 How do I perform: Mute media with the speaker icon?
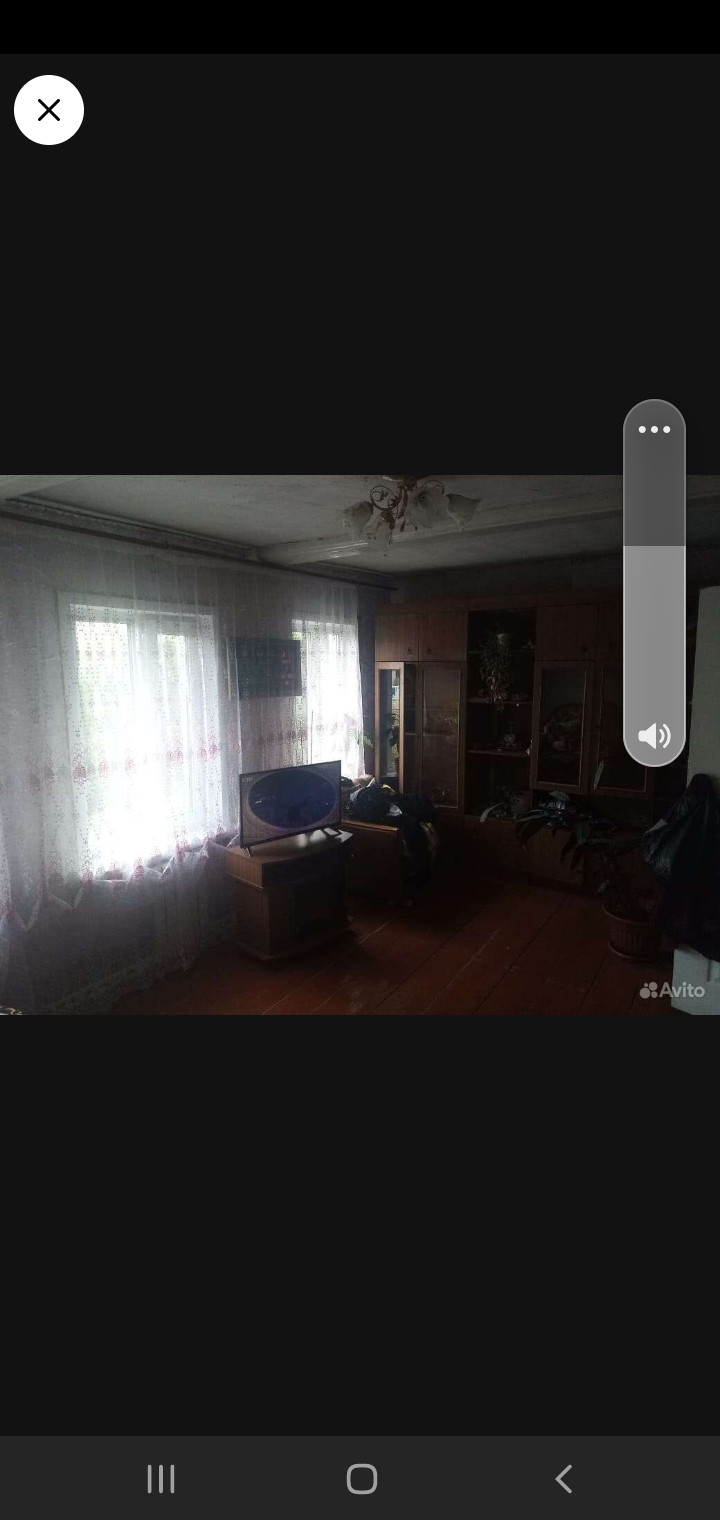pyautogui.click(x=654, y=737)
